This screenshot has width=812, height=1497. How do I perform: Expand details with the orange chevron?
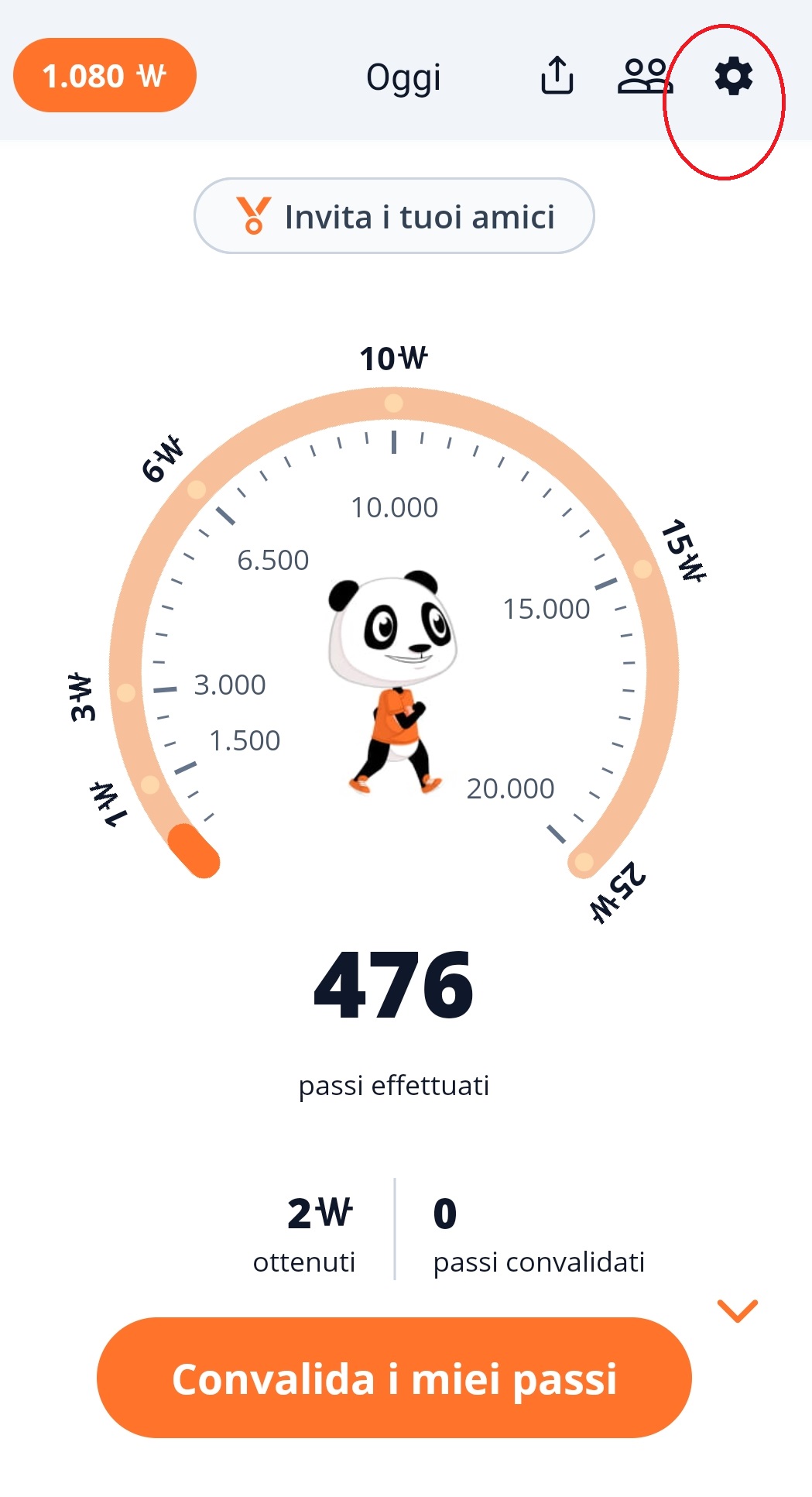pos(737,1310)
